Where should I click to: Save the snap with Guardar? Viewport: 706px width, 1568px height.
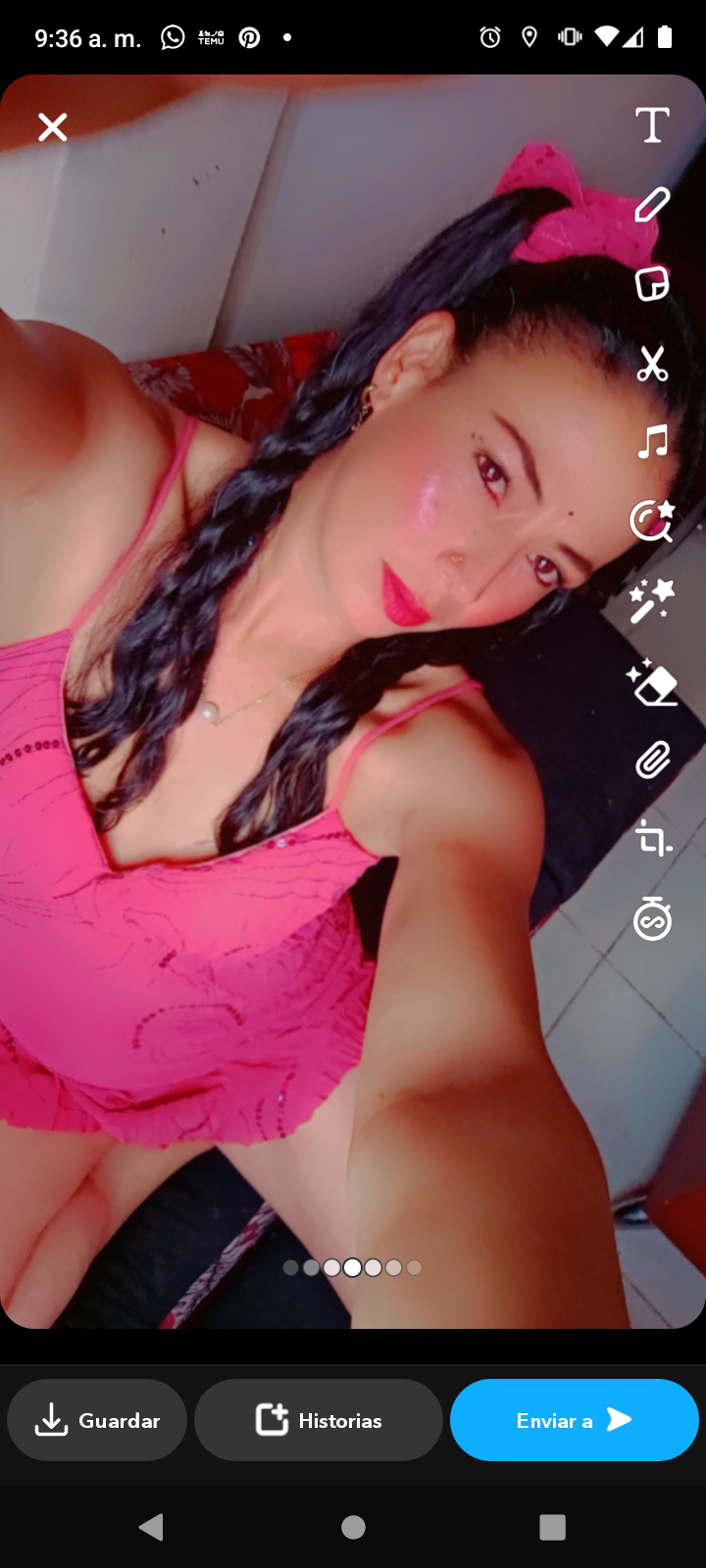[x=97, y=1420]
